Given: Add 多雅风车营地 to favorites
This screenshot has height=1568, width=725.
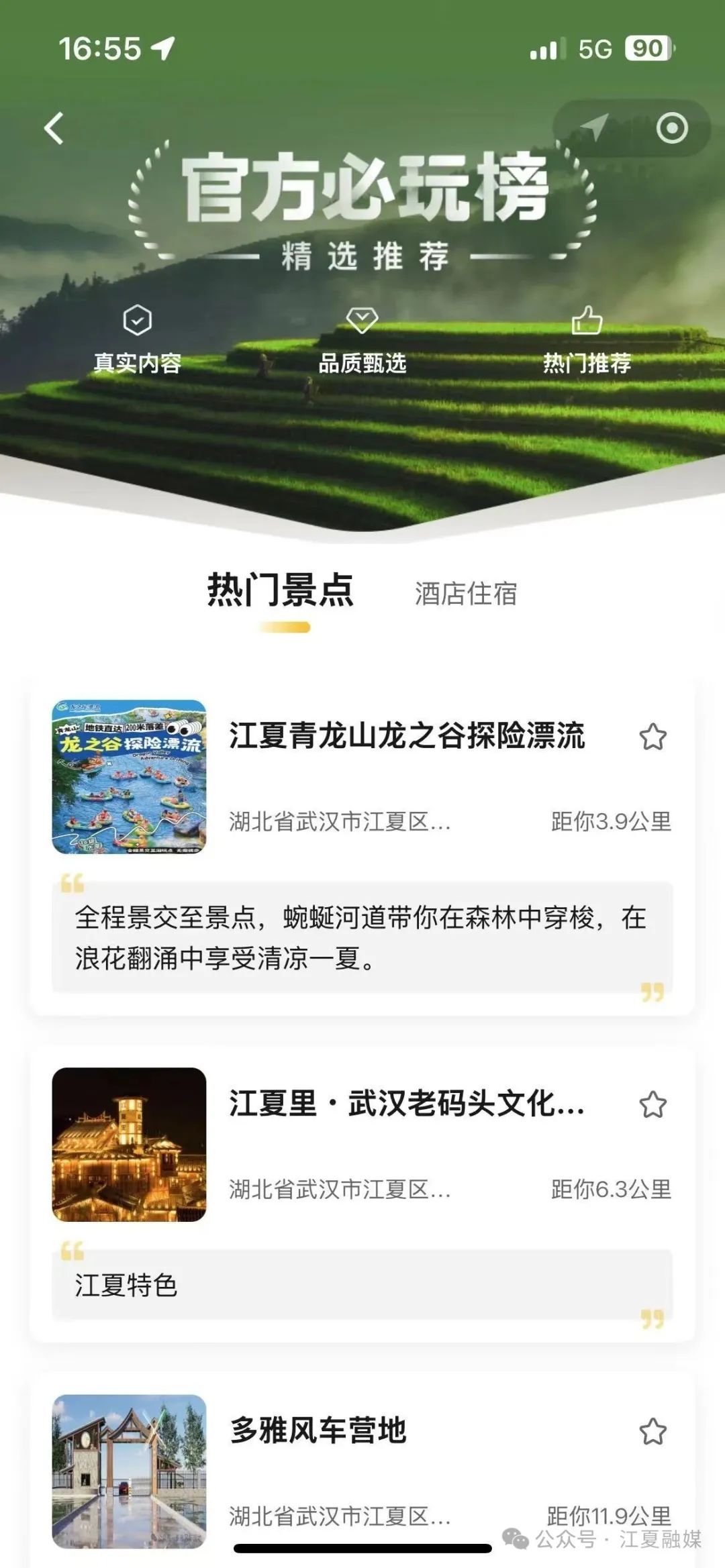Looking at the screenshot, I should click(x=652, y=1432).
